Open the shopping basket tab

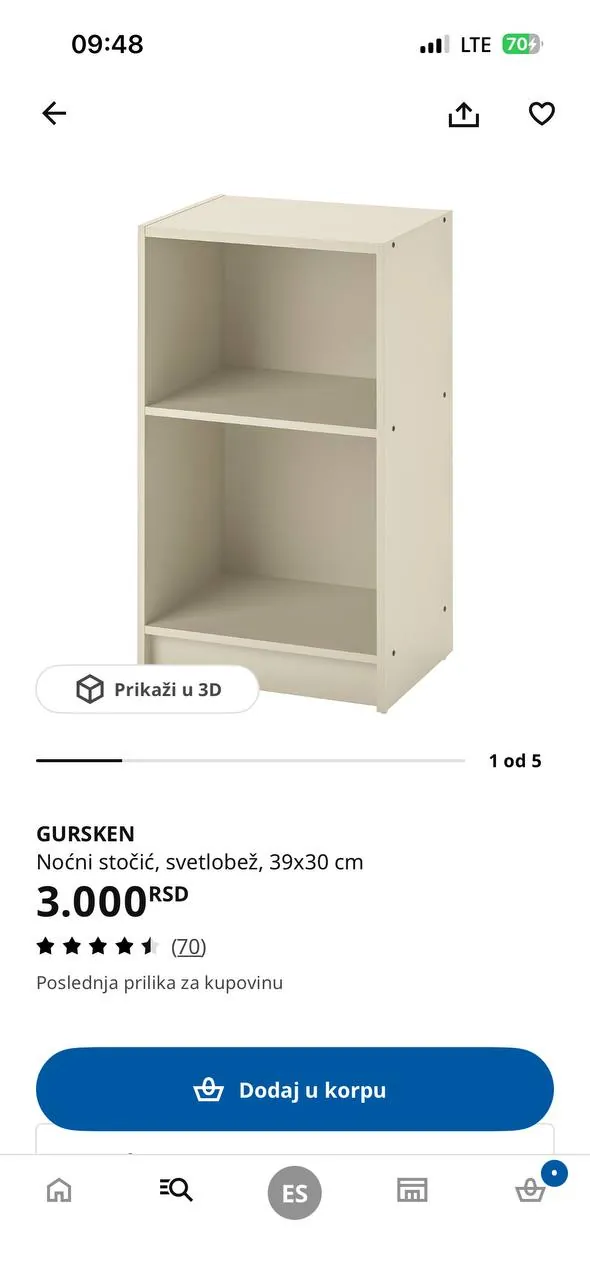pos(530,1190)
